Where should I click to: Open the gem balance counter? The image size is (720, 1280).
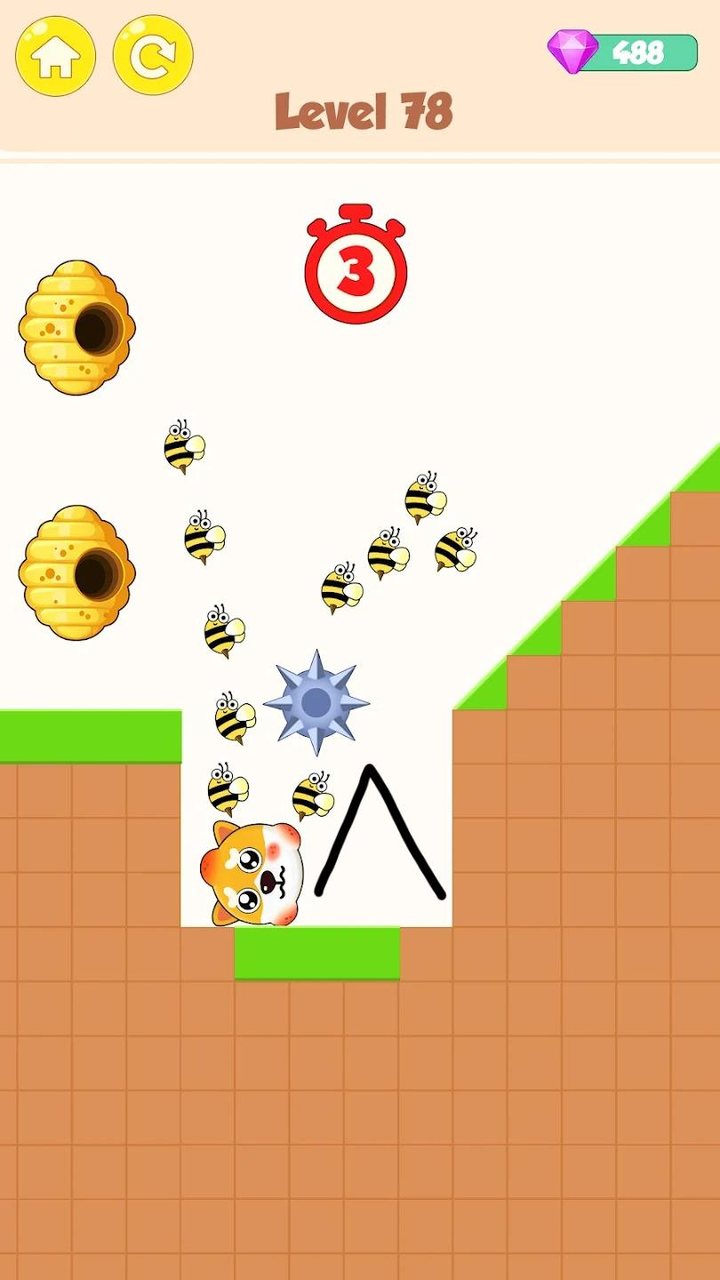coord(624,52)
